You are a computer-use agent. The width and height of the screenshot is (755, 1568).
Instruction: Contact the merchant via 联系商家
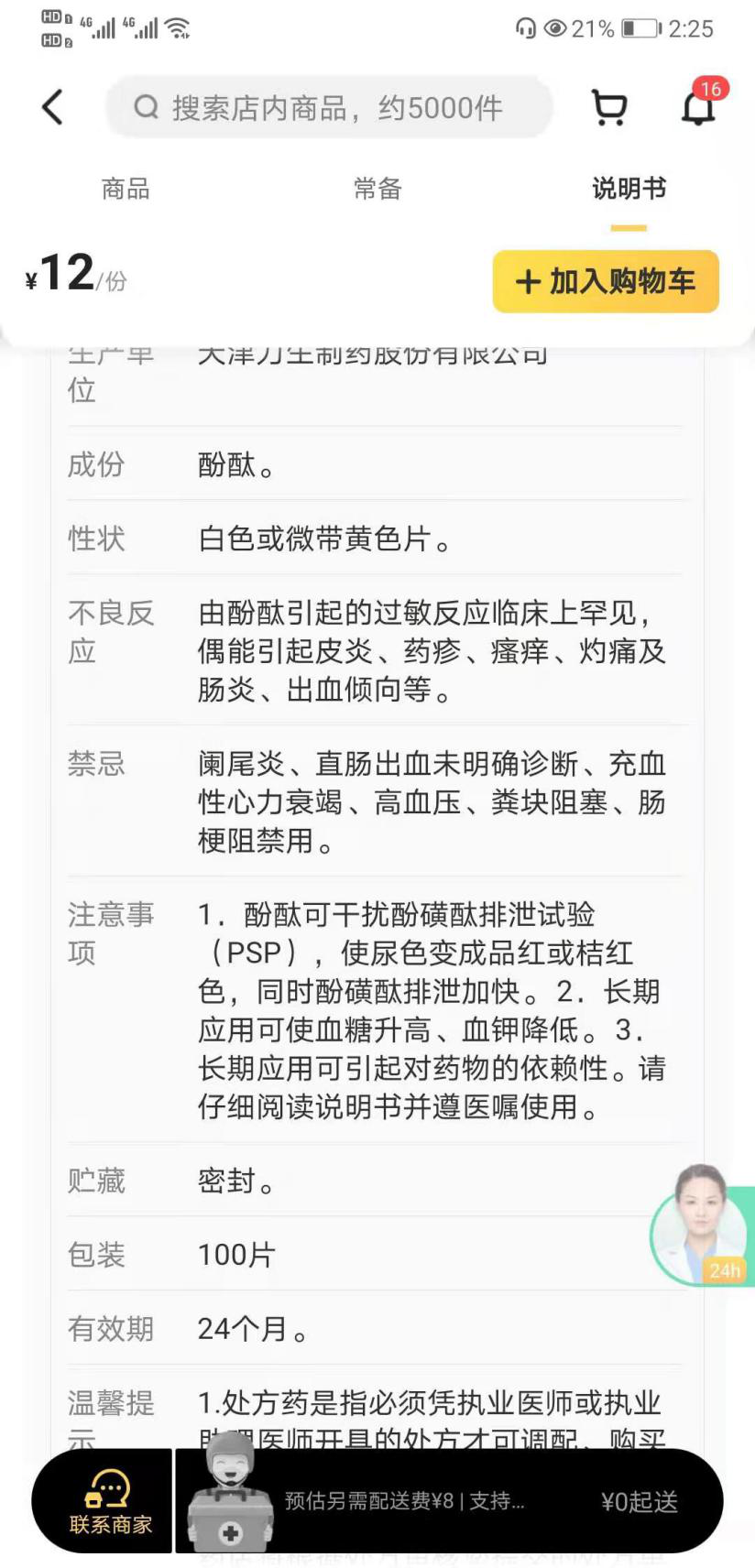110,1500
